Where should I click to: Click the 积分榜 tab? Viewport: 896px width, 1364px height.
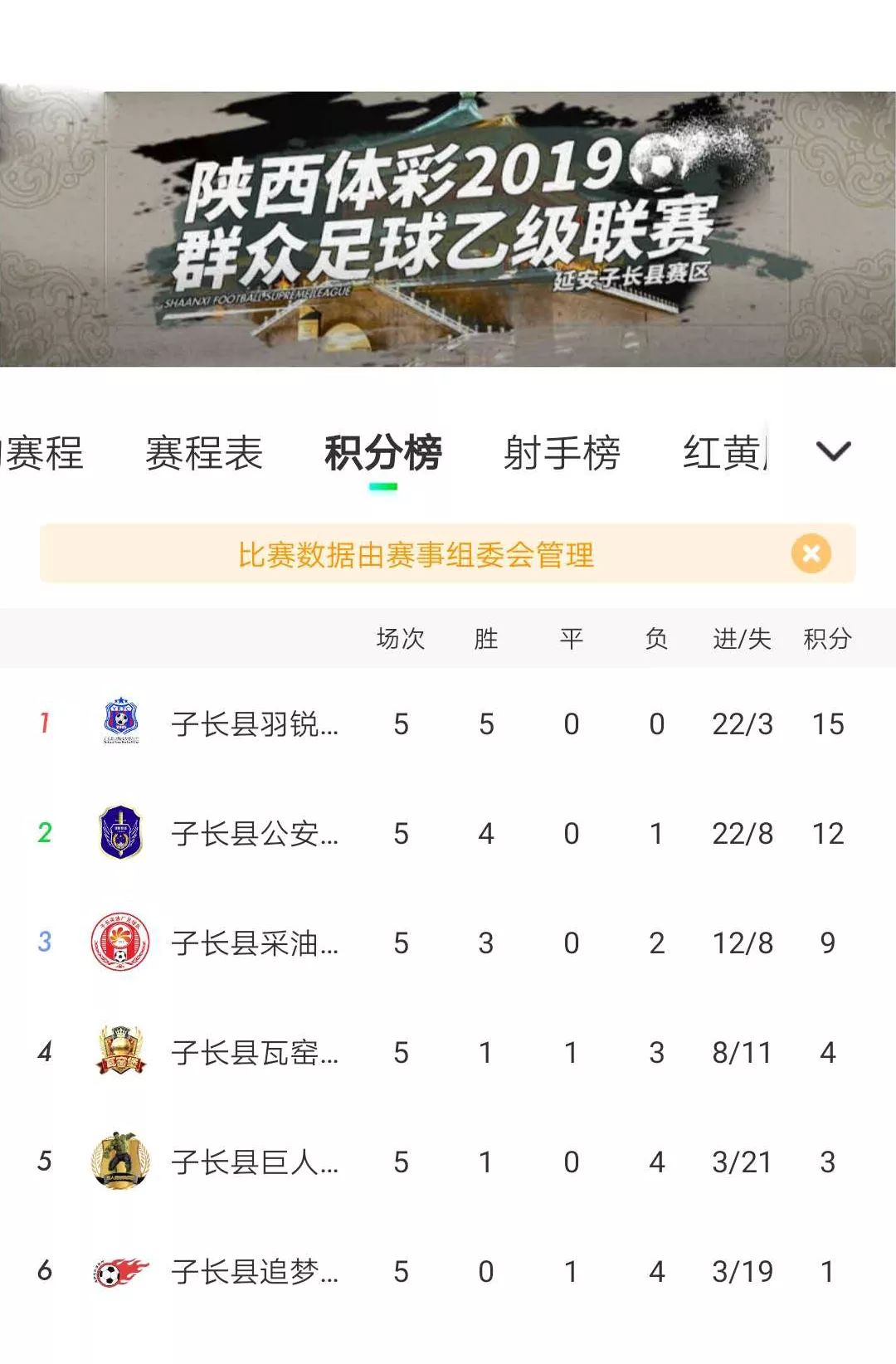point(382,450)
